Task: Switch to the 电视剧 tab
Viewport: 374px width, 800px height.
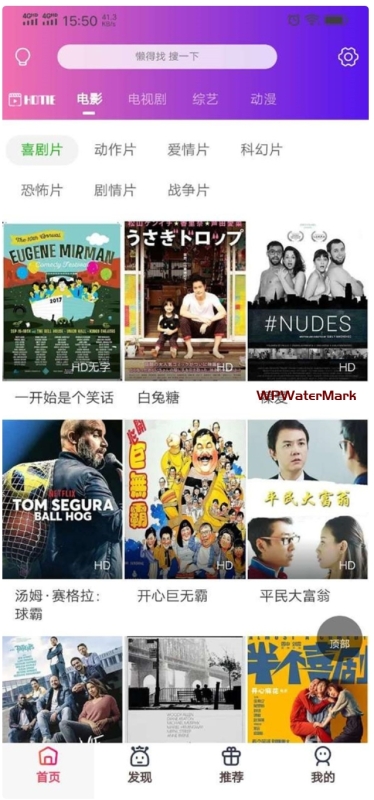Action: click(147, 98)
